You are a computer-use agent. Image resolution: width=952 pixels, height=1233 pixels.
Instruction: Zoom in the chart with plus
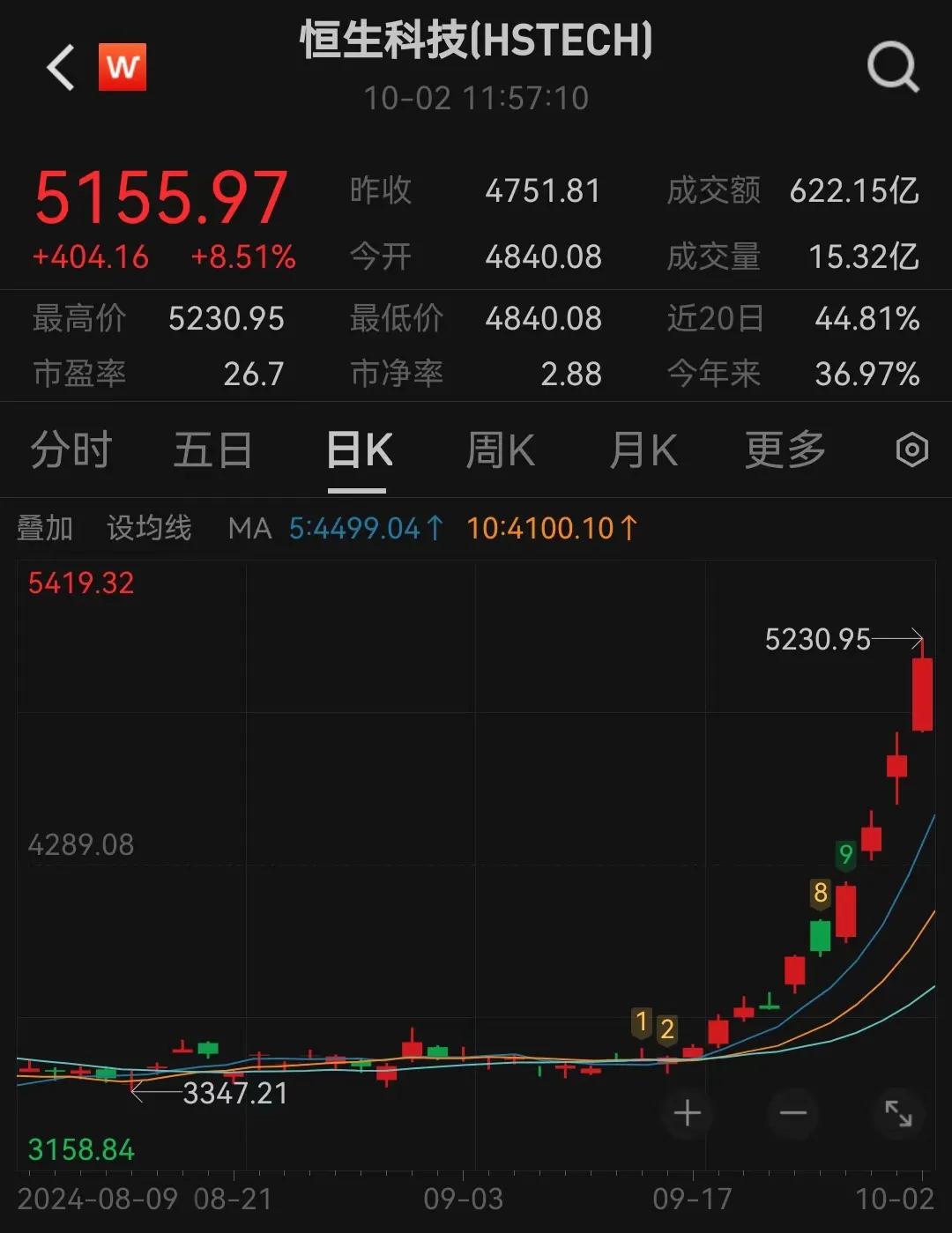click(688, 1114)
